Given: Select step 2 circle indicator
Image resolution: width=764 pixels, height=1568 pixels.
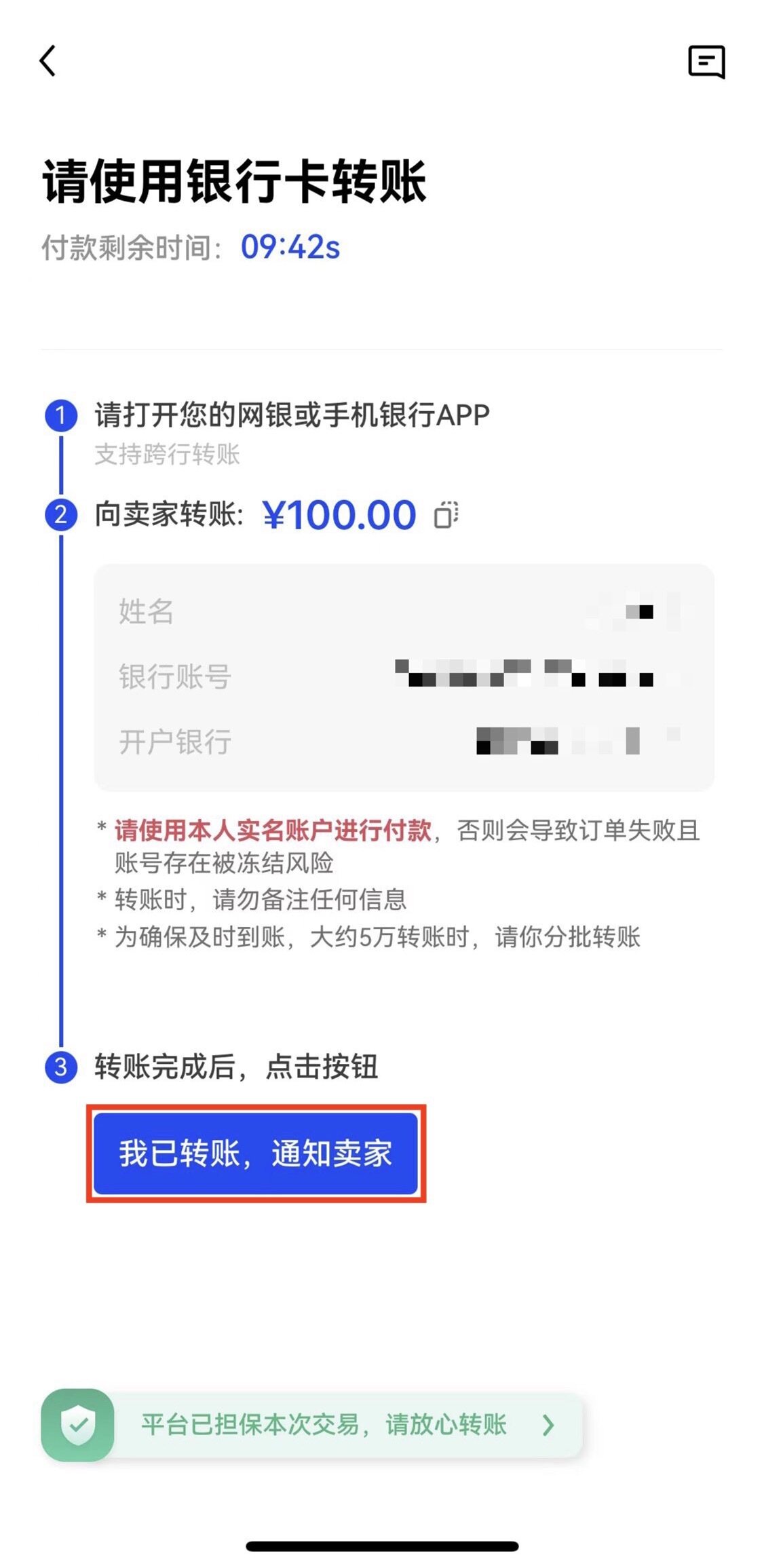Looking at the screenshot, I should [x=62, y=514].
